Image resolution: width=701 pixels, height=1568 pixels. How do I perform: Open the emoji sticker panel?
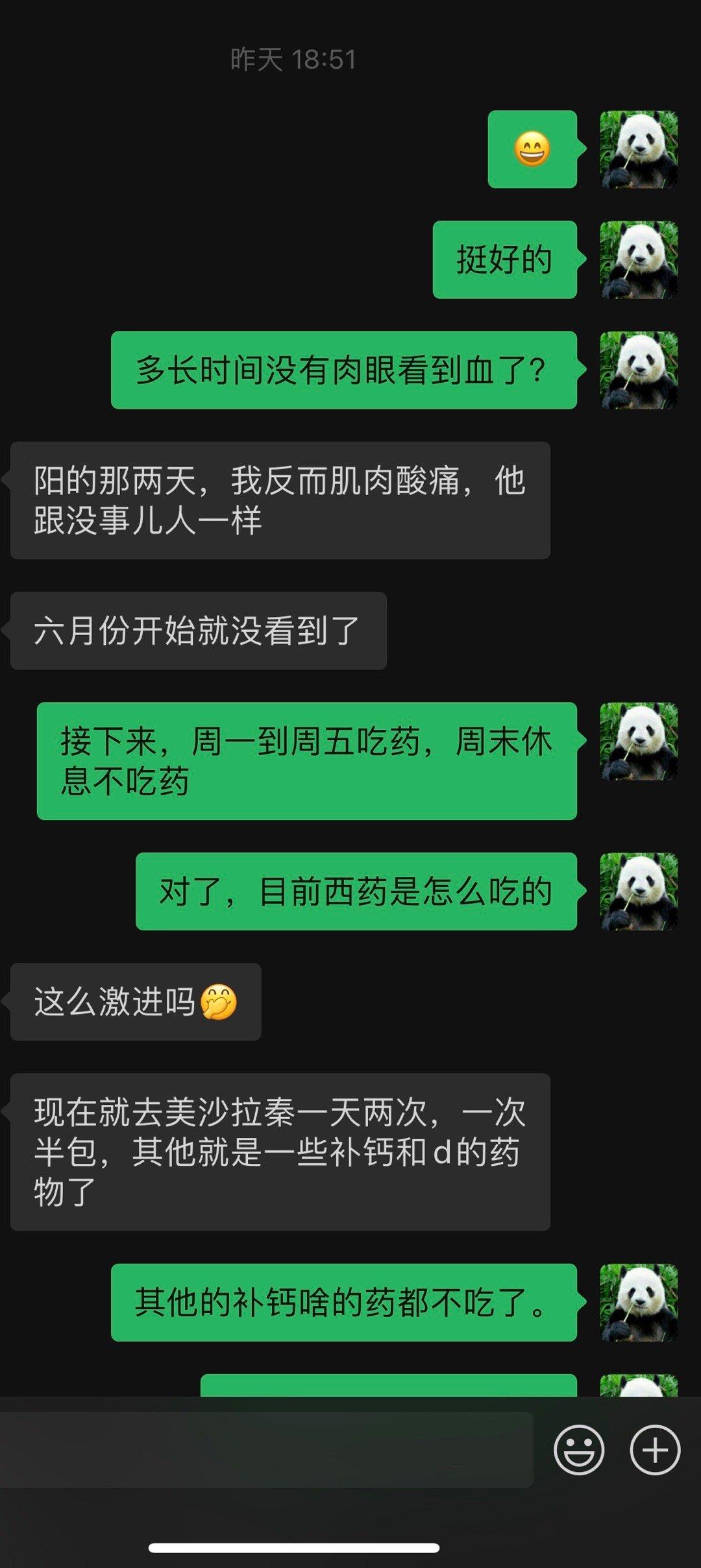[x=578, y=1449]
